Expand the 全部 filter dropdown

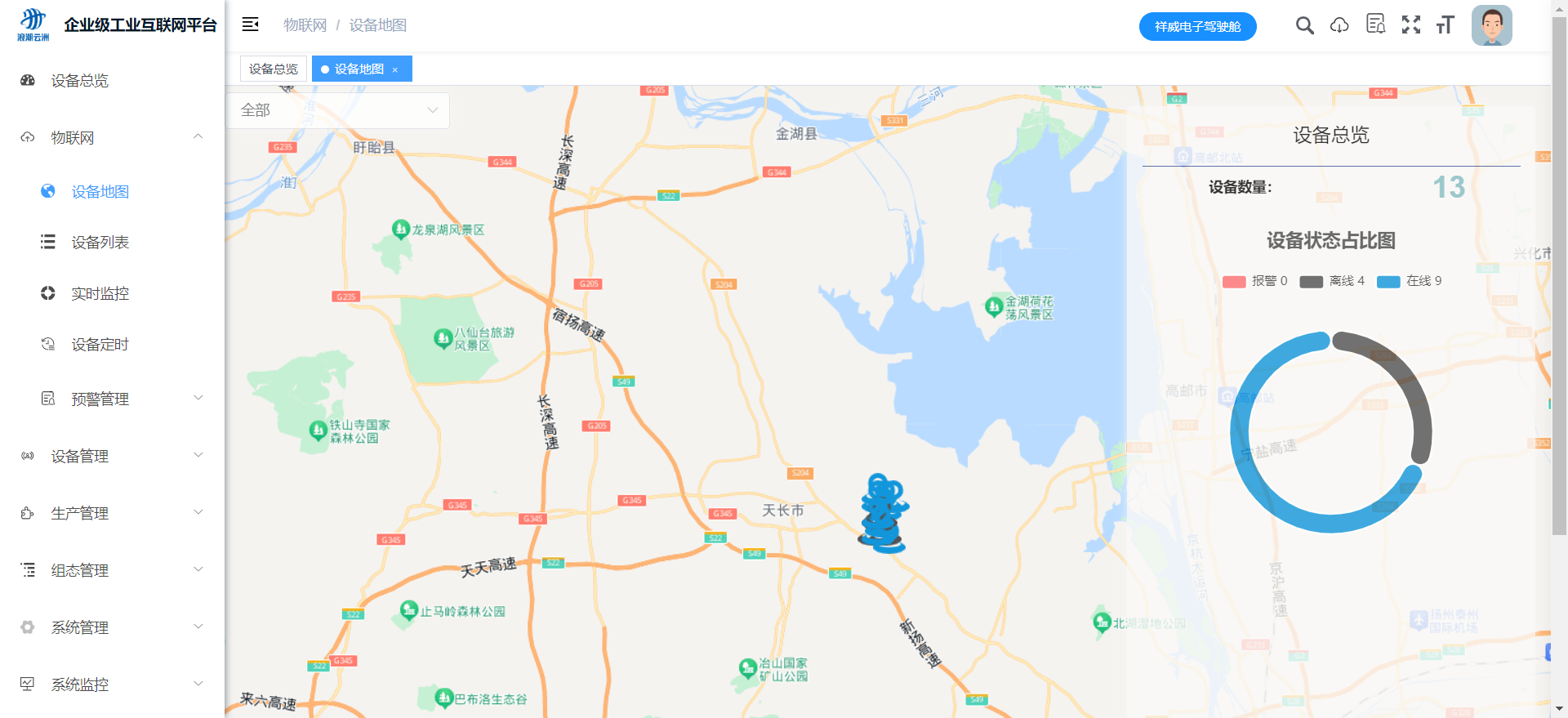coord(338,109)
